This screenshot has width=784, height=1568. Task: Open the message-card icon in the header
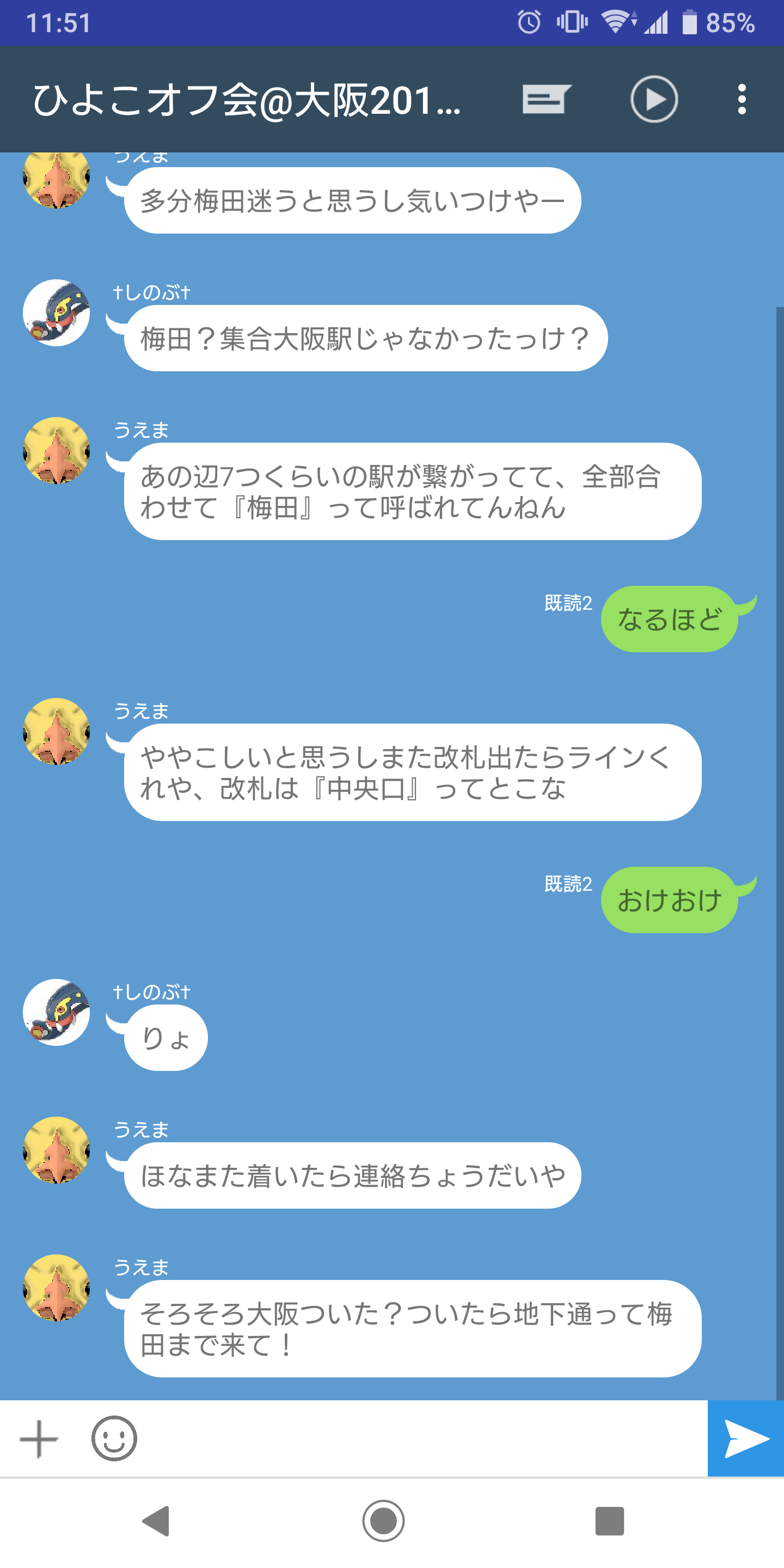point(546,99)
